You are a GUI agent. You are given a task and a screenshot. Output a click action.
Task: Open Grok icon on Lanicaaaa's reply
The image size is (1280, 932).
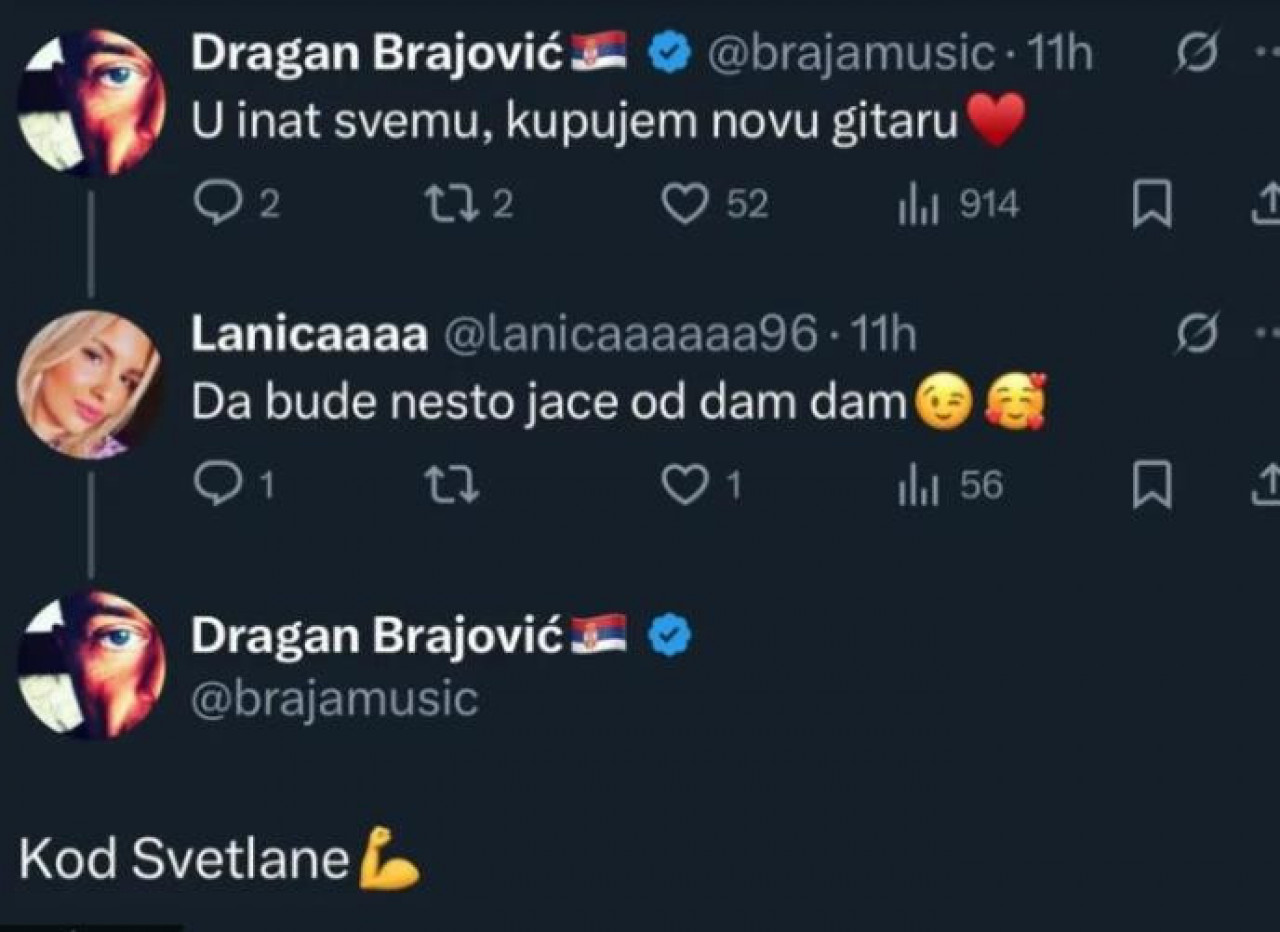click(1196, 333)
